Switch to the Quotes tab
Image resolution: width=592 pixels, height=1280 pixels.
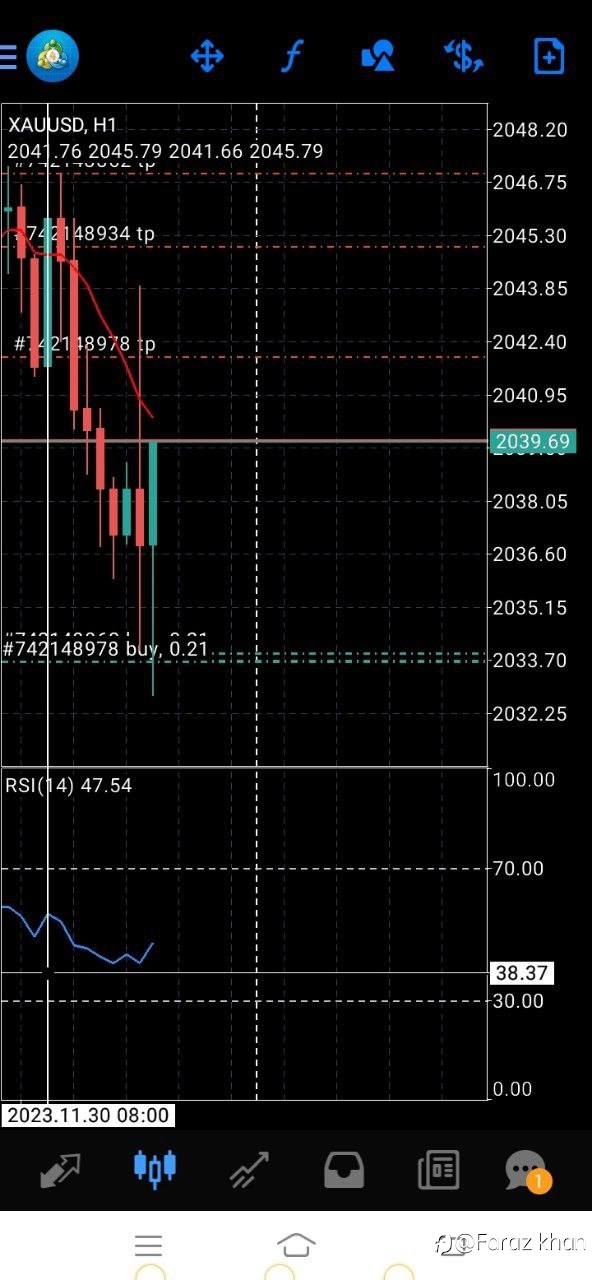tap(60, 1169)
